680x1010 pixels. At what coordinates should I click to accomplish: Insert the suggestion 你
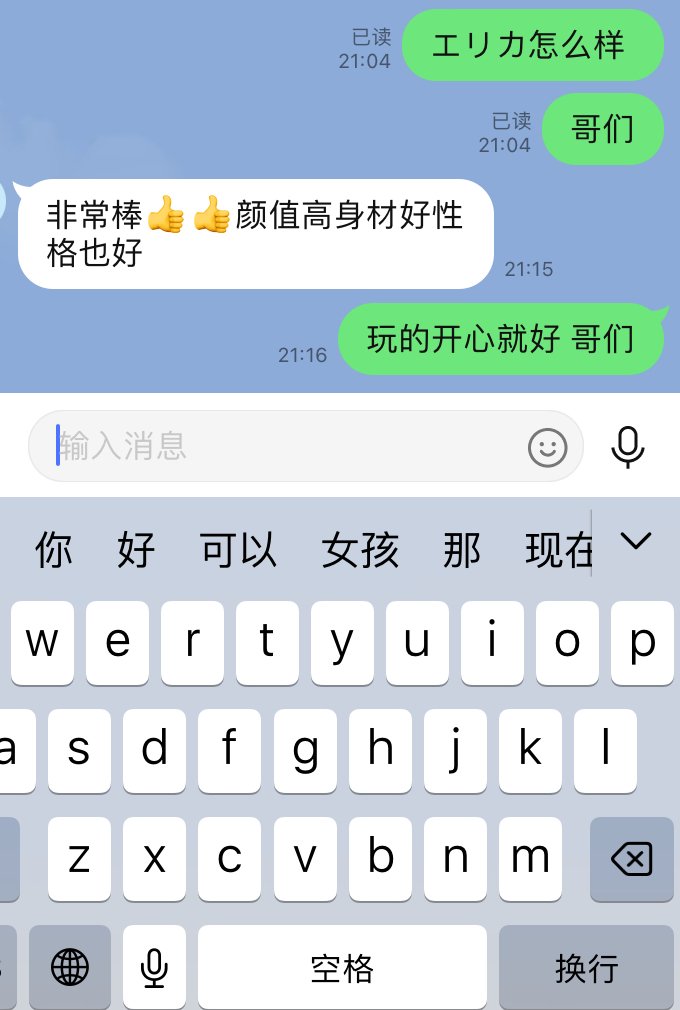[53, 550]
